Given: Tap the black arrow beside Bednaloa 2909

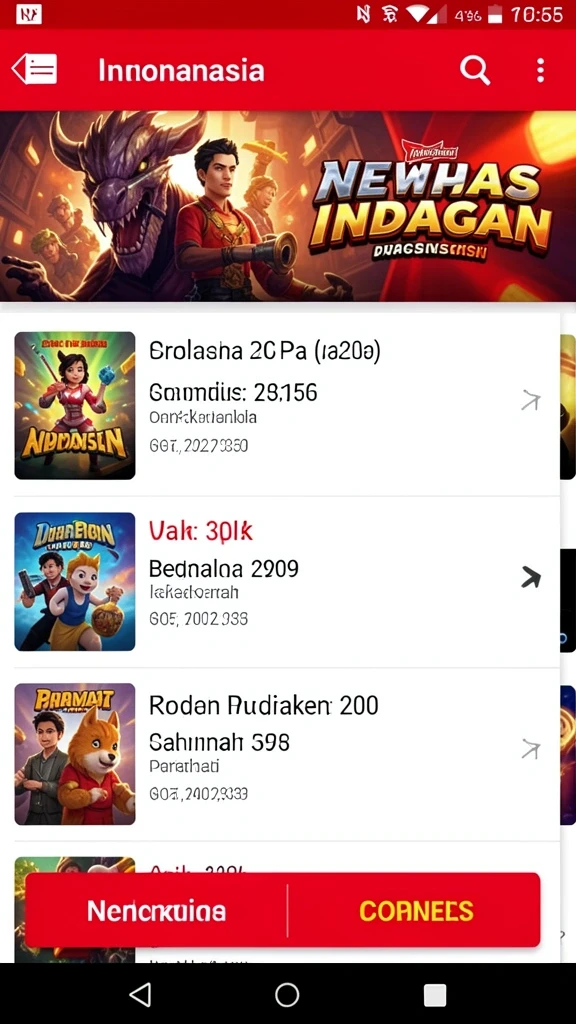Looking at the screenshot, I should click(530, 577).
